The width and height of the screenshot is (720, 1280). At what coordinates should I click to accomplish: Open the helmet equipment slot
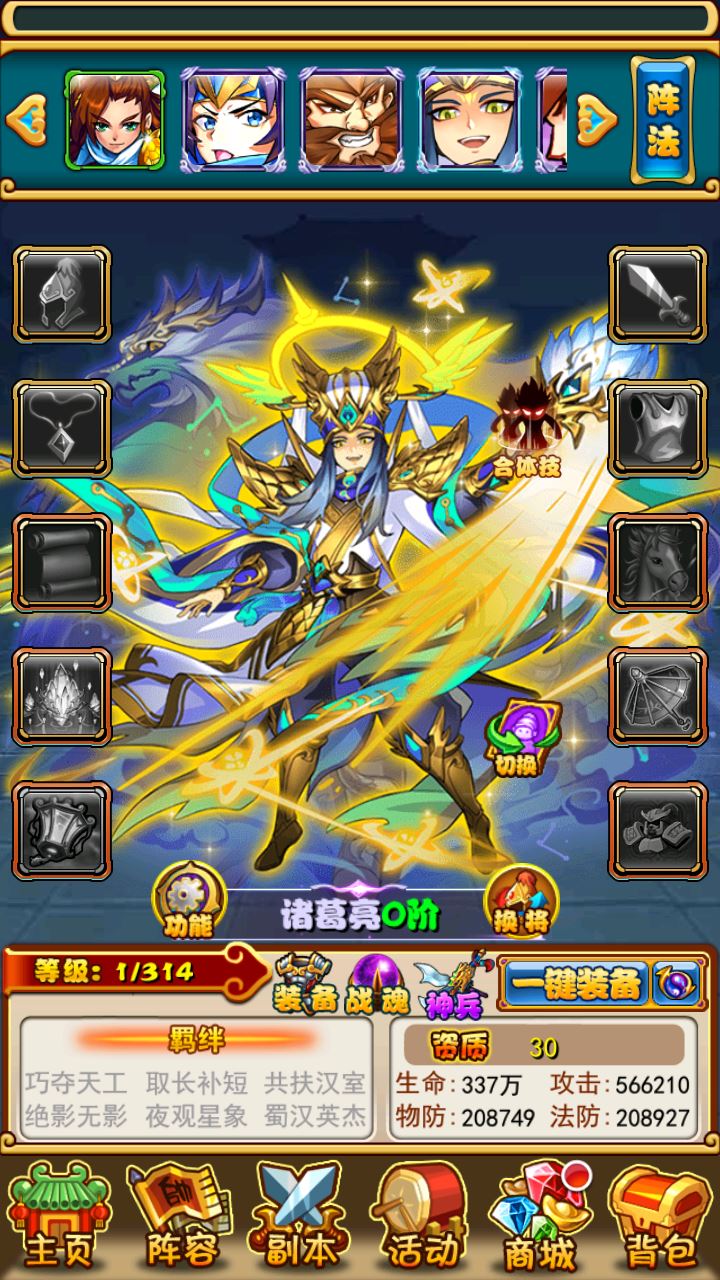click(x=62, y=295)
